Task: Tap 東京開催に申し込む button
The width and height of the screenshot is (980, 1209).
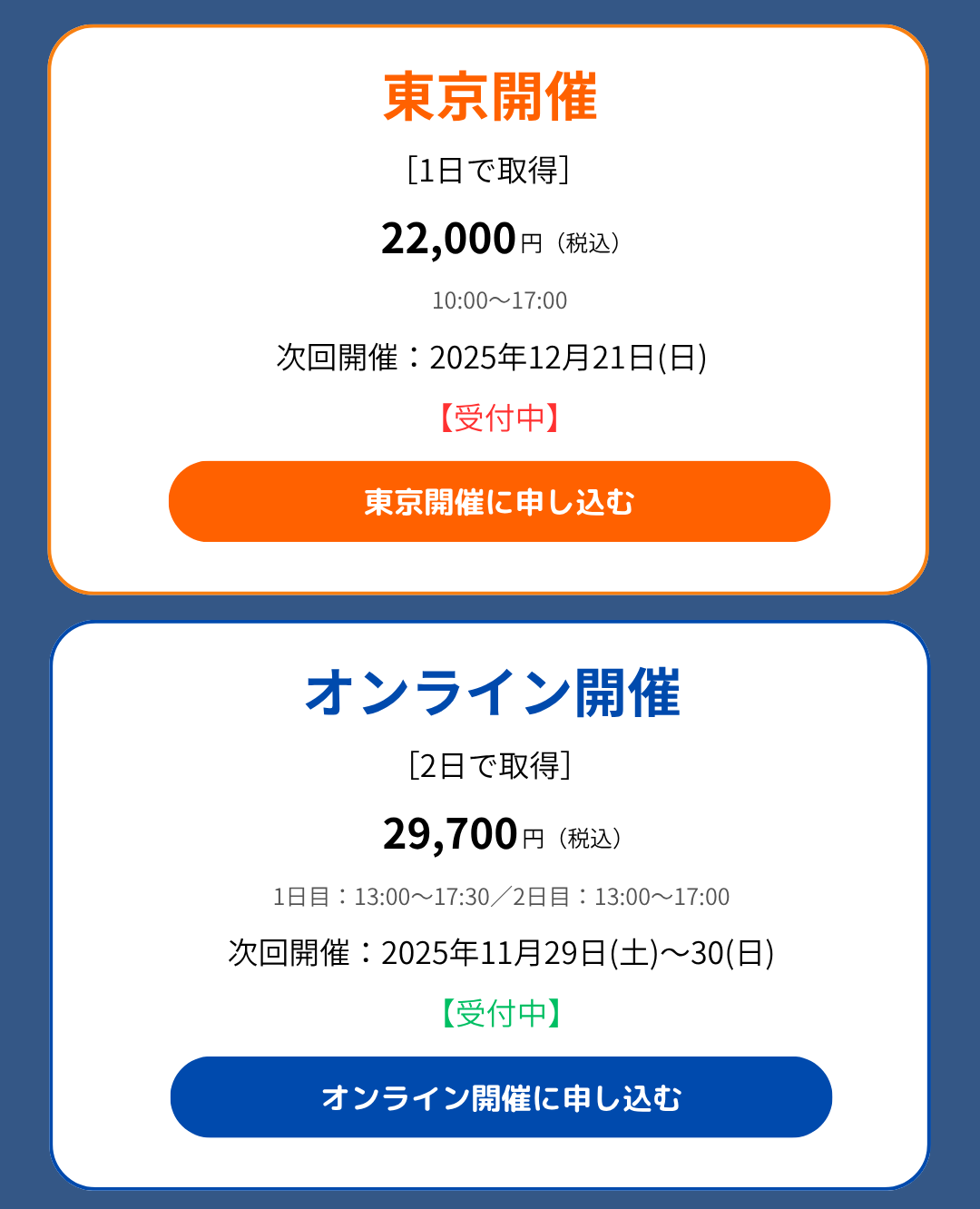Action: pyautogui.click(x=499, y=502)
